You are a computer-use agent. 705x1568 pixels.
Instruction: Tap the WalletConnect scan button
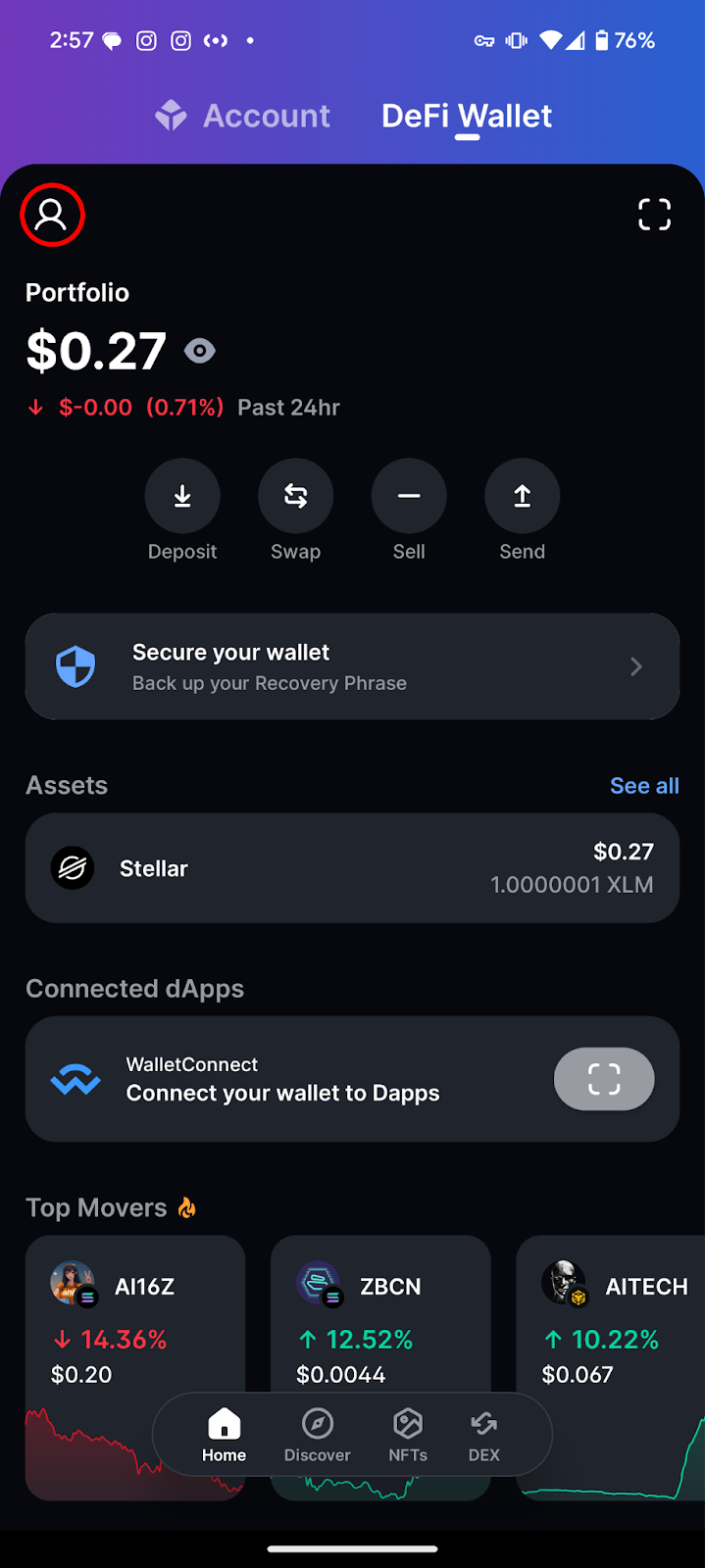(x=604, y=1079)
